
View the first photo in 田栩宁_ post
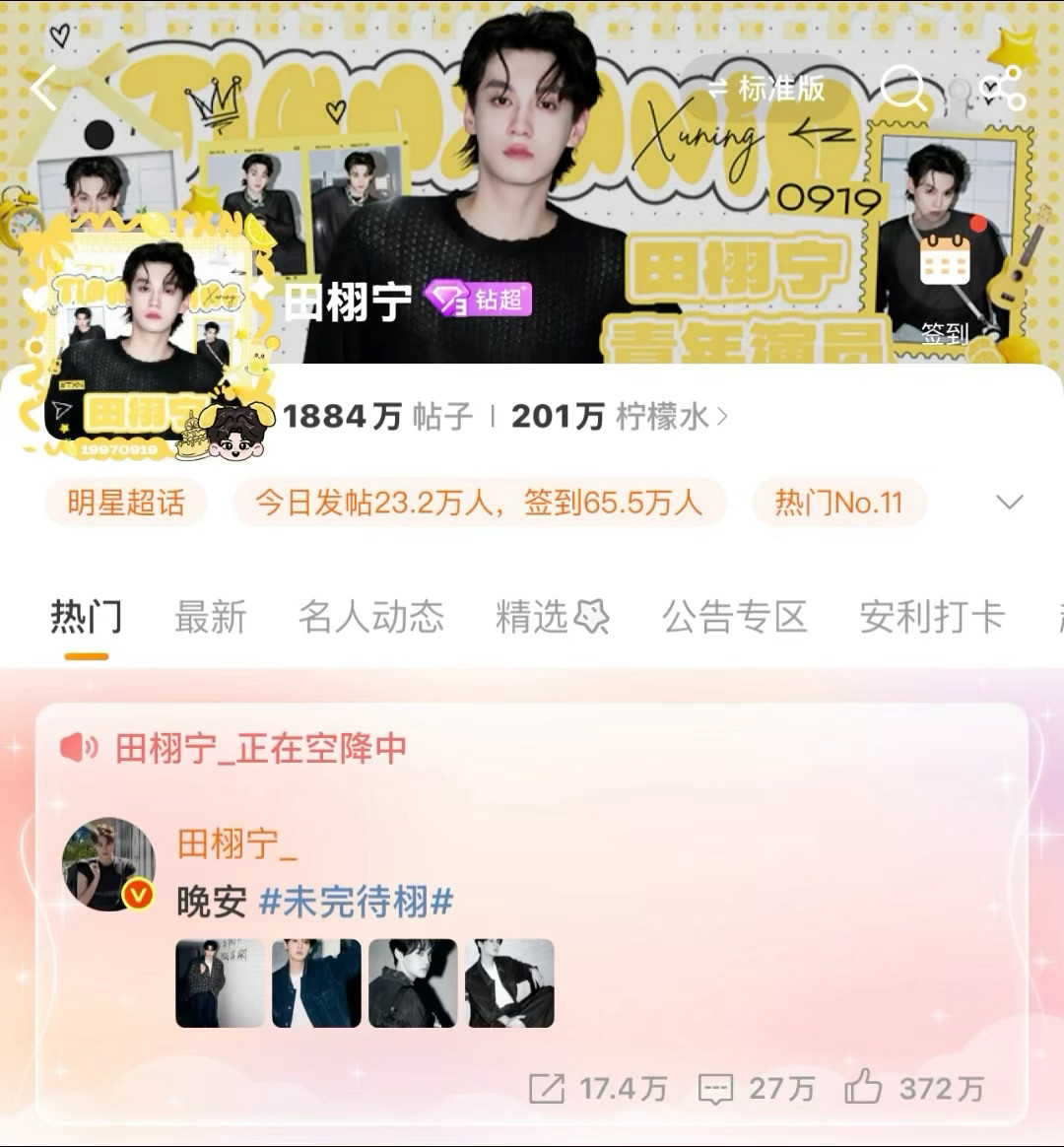tap(220, 983)
